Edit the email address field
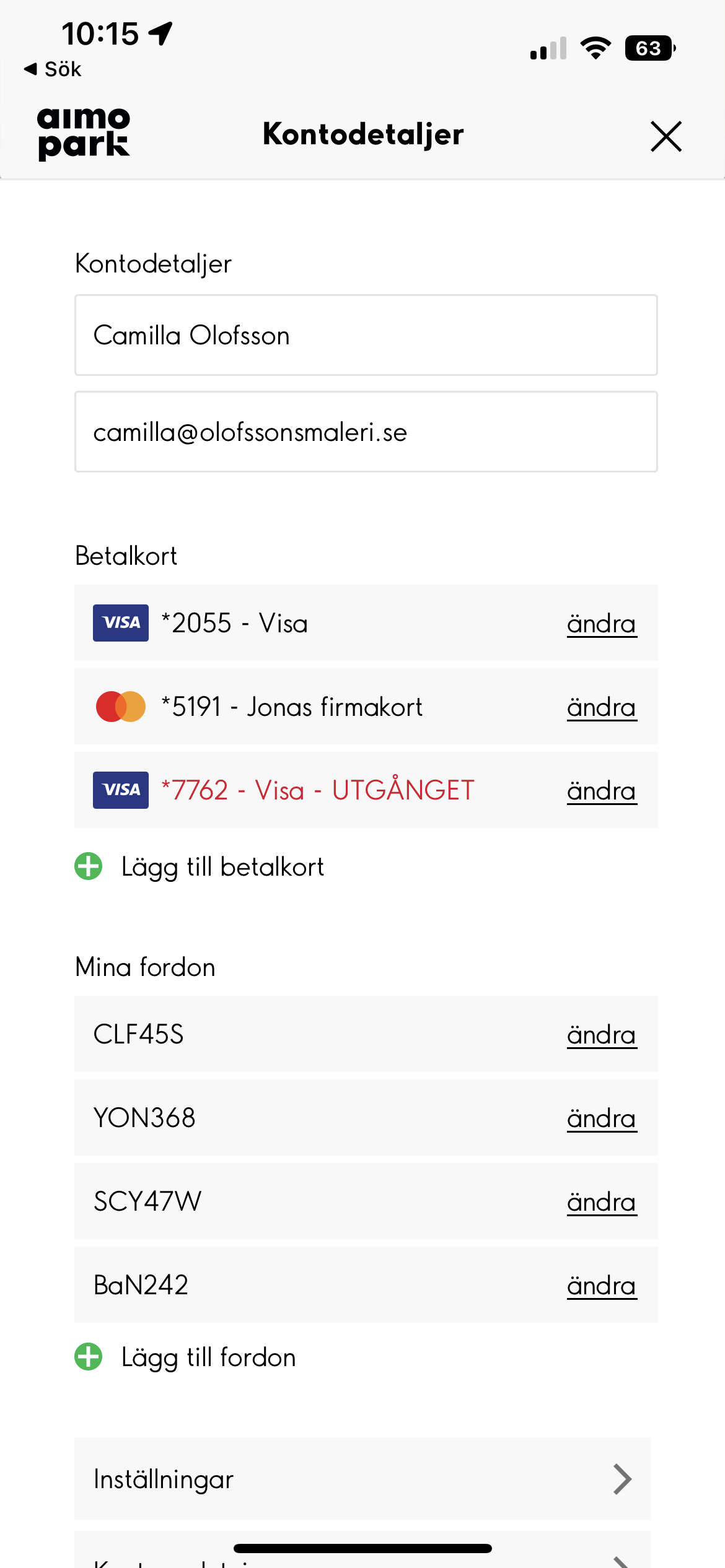 [x=366, y=432]
